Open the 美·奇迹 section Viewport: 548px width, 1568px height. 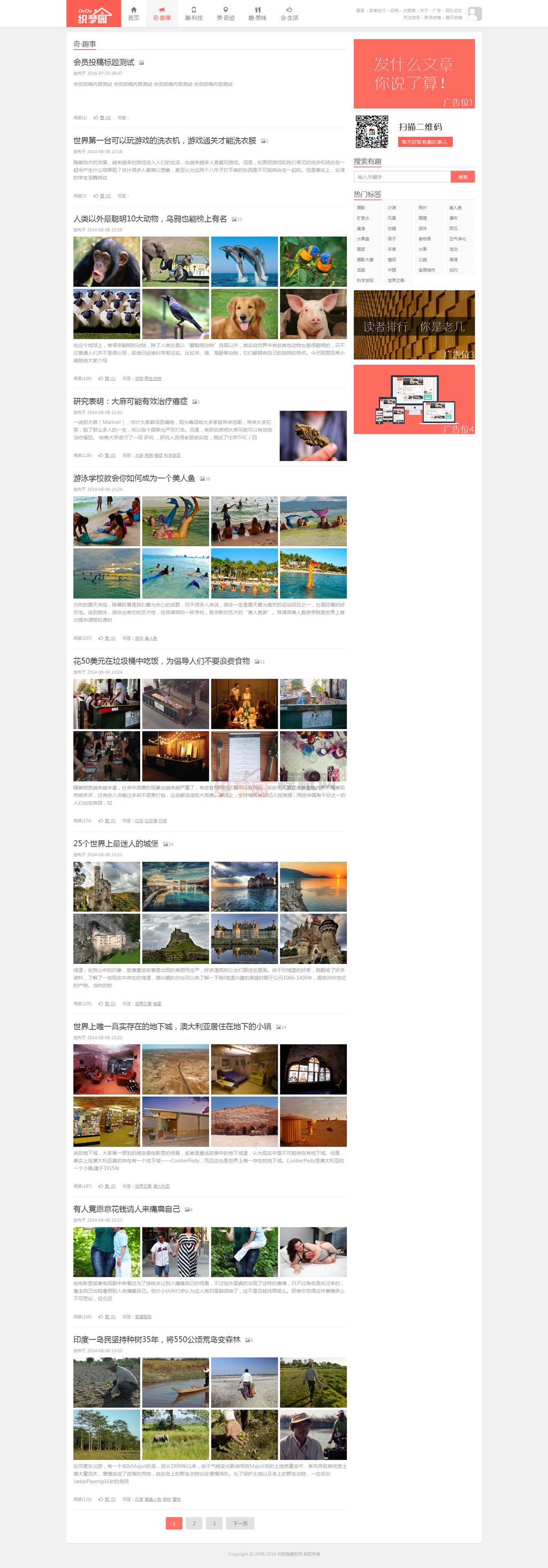click(x=225, y=13)
